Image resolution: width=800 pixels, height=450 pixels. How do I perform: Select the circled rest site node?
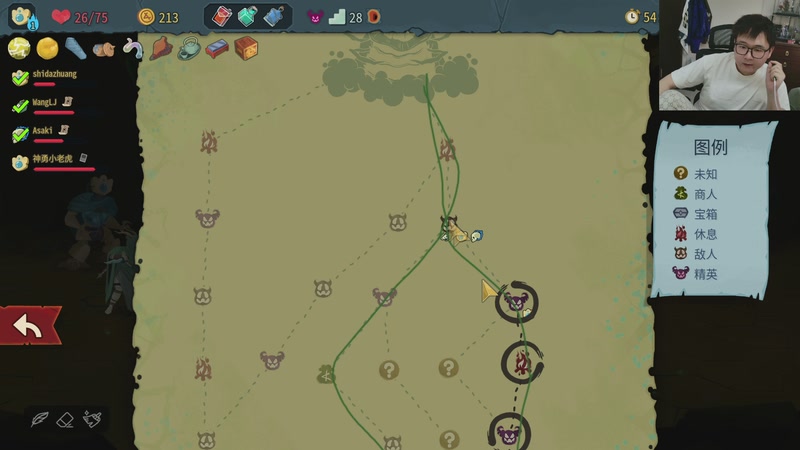(521, 365)
